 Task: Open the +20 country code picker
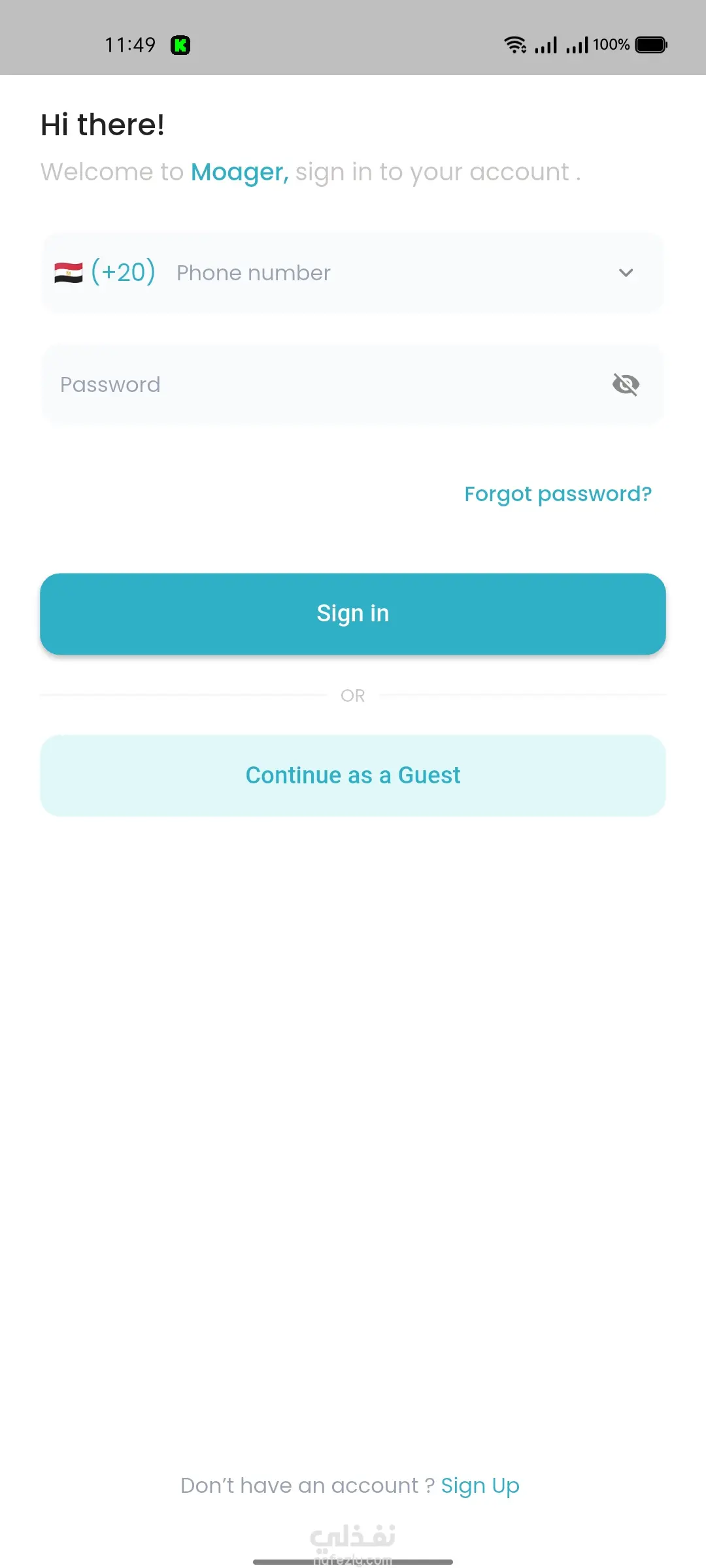coord(106,272)
